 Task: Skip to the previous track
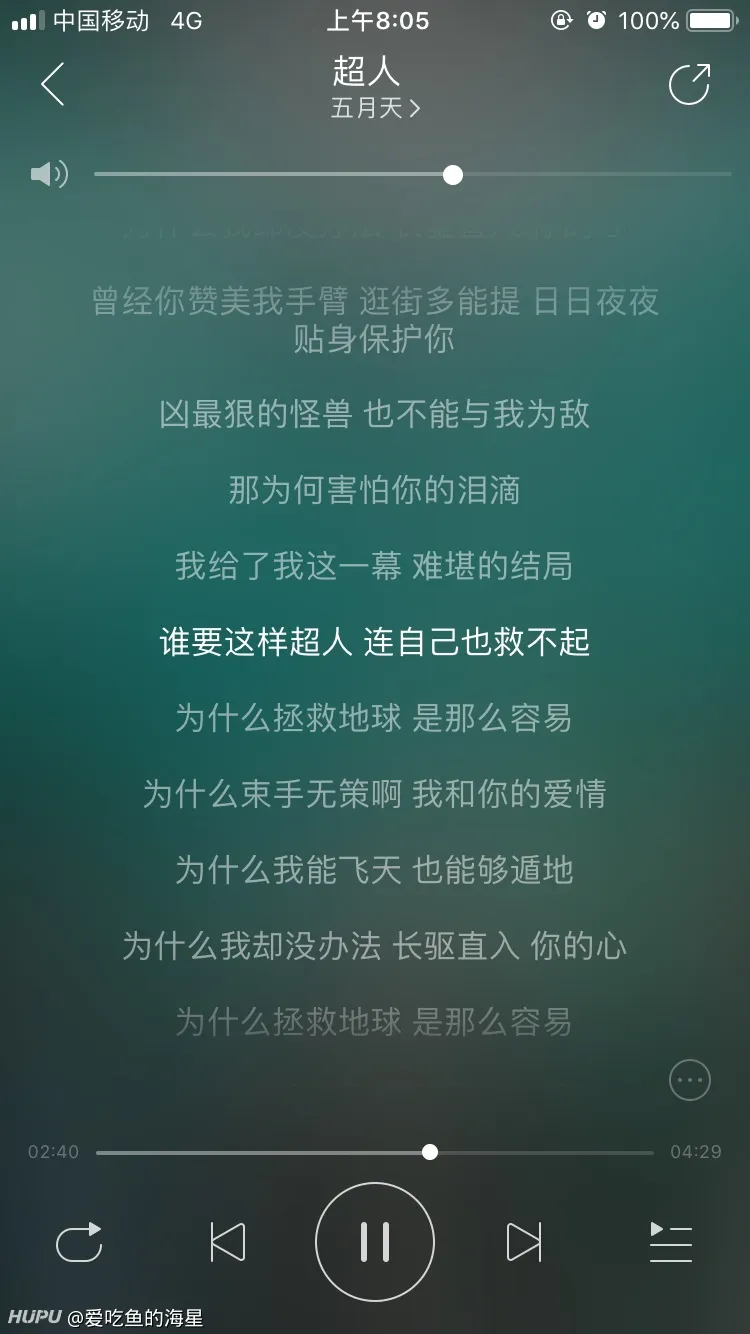[x=228, y=1242]
